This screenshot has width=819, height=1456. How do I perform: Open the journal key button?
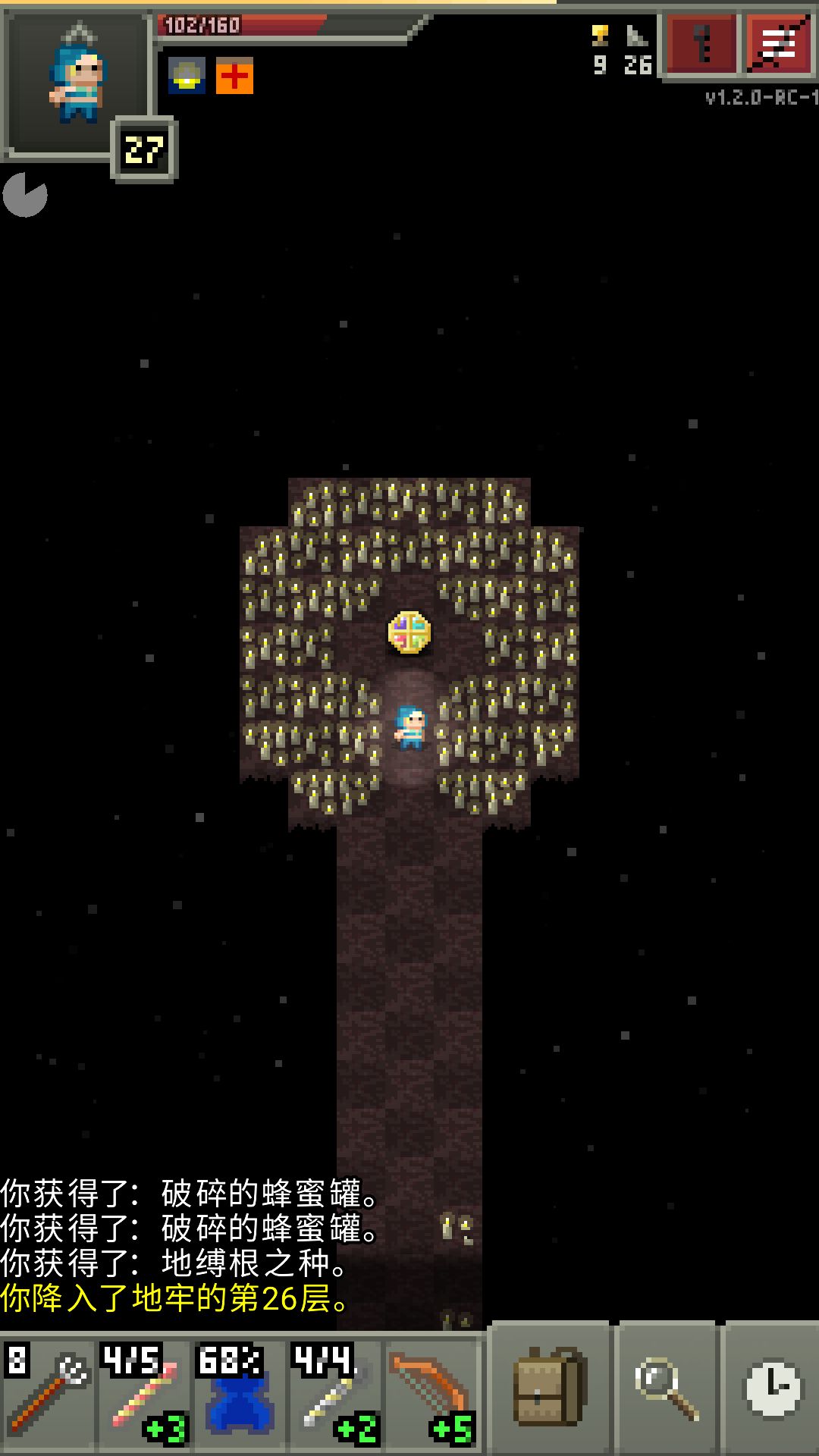click(701, 45)
